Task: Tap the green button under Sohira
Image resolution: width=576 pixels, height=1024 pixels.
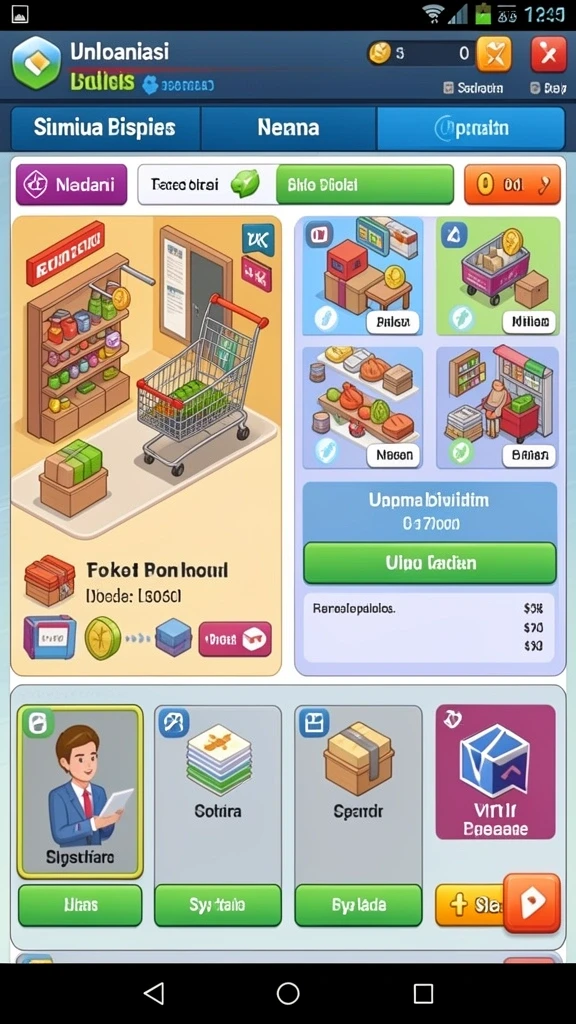Action: 217,905
